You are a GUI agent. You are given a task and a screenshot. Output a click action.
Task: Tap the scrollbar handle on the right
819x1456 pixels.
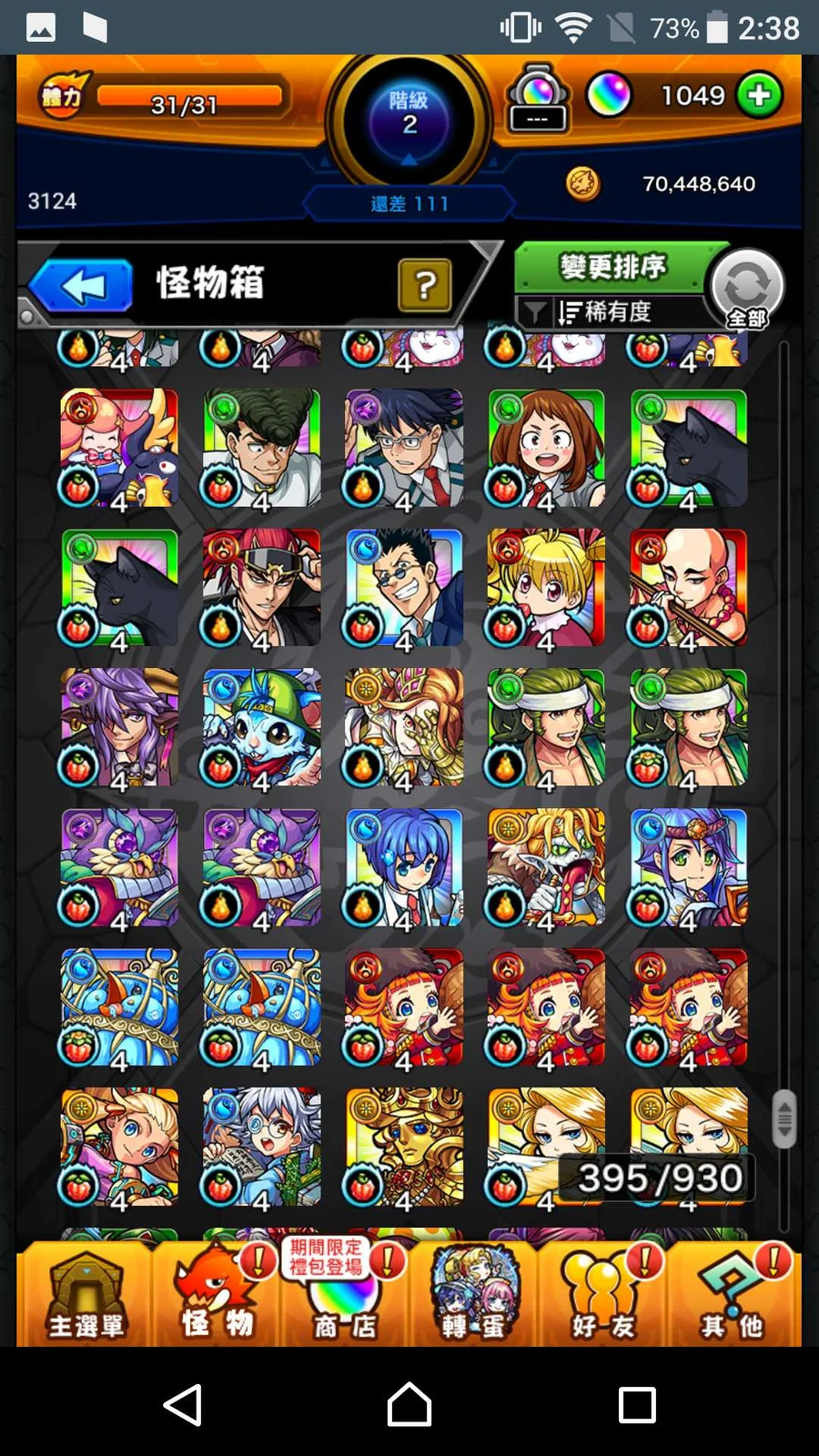tap(784, 1119)
